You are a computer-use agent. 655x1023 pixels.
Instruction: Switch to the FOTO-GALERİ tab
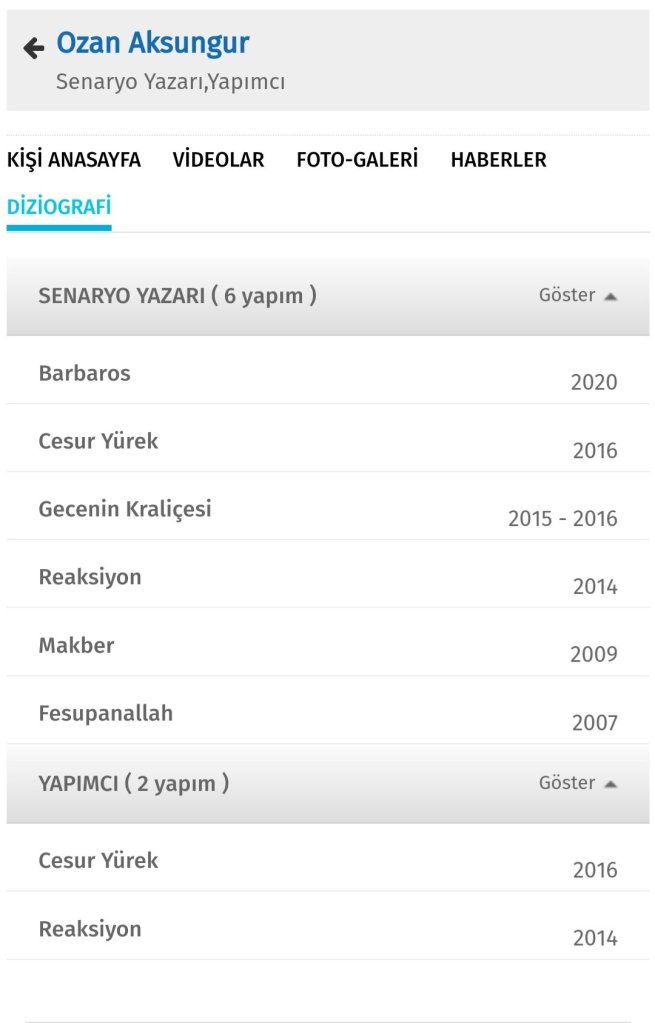click(357, 160)
